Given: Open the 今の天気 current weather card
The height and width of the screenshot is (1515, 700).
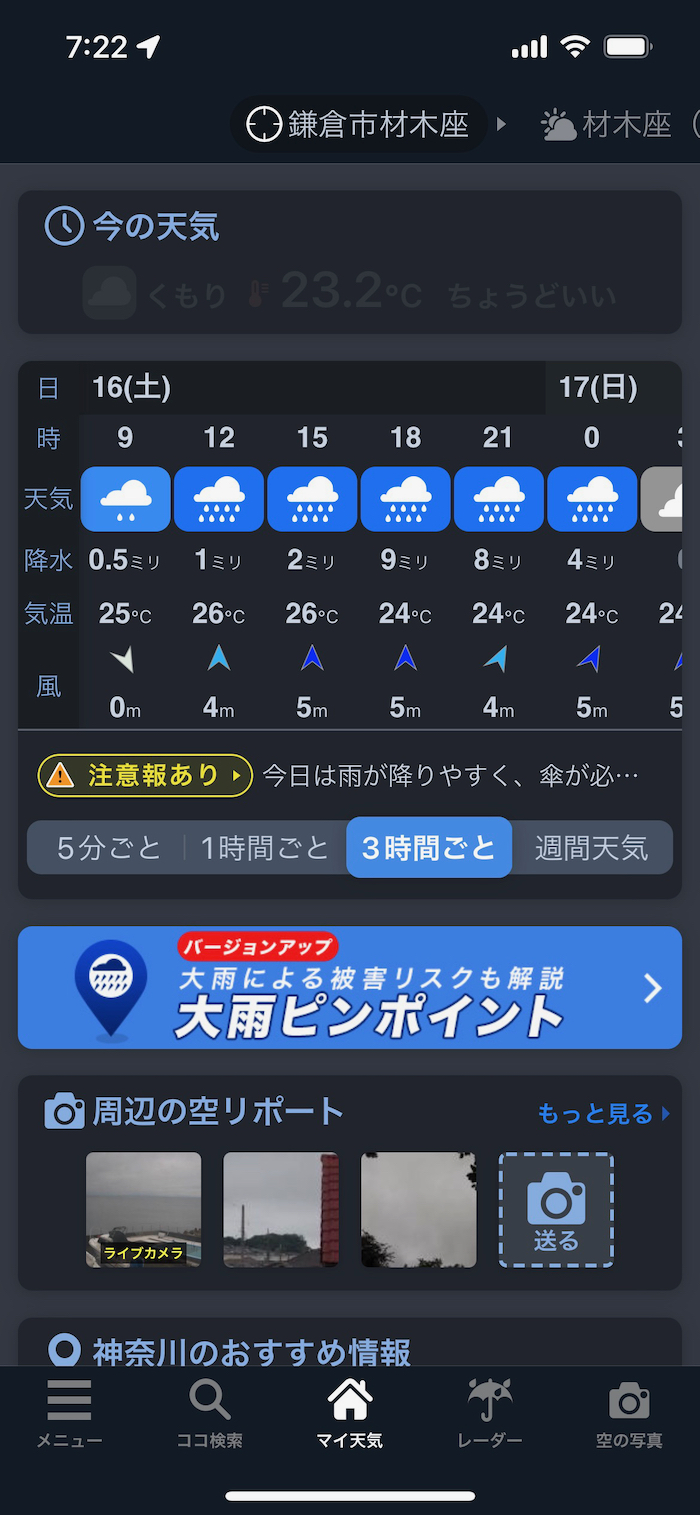Looking at the screenshot, I should (349, 262).
